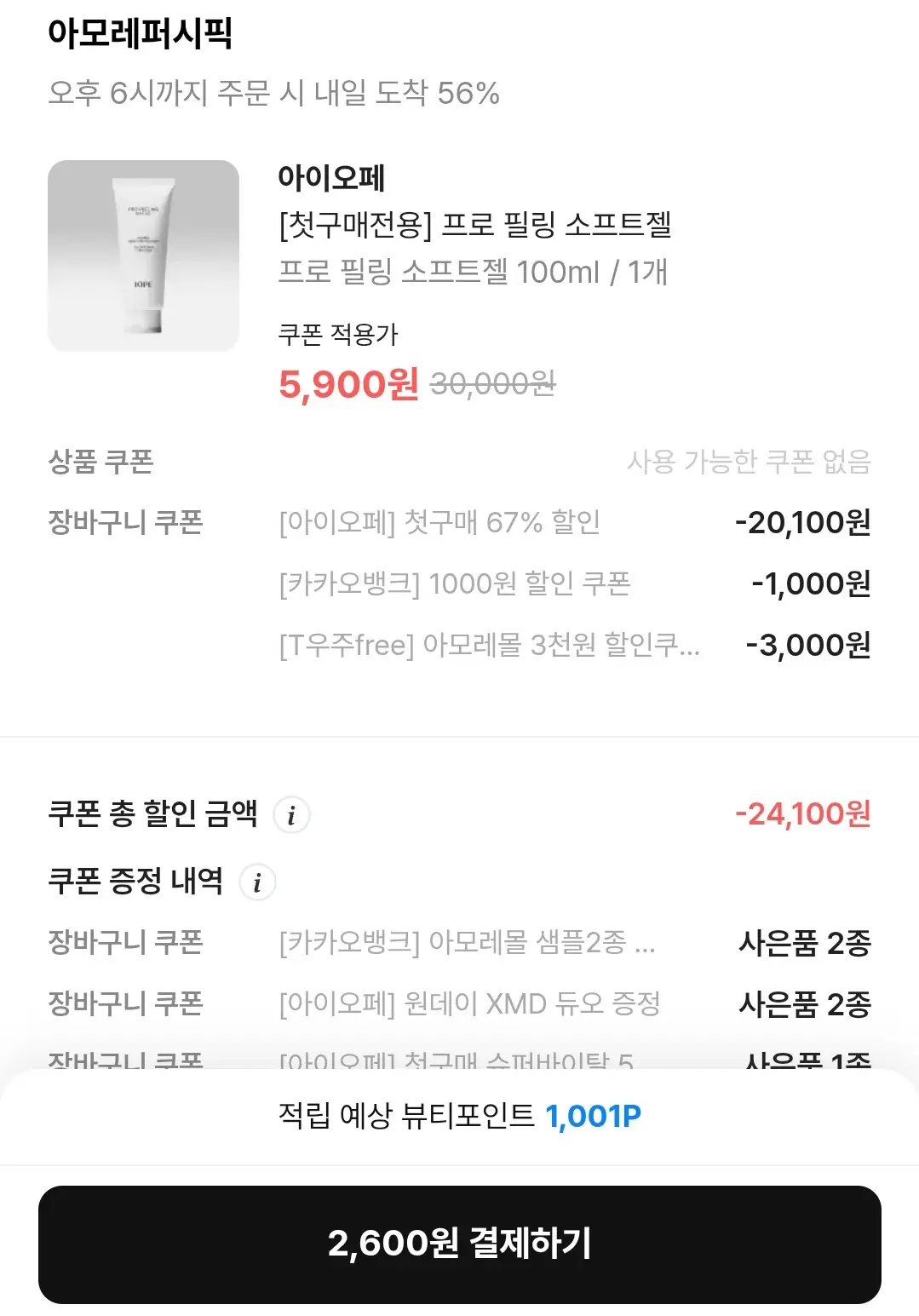Open the 아이오페 프로 필링 소프트젤 product image
Screen dimensions: 919x1316
(x=143, y=256)
